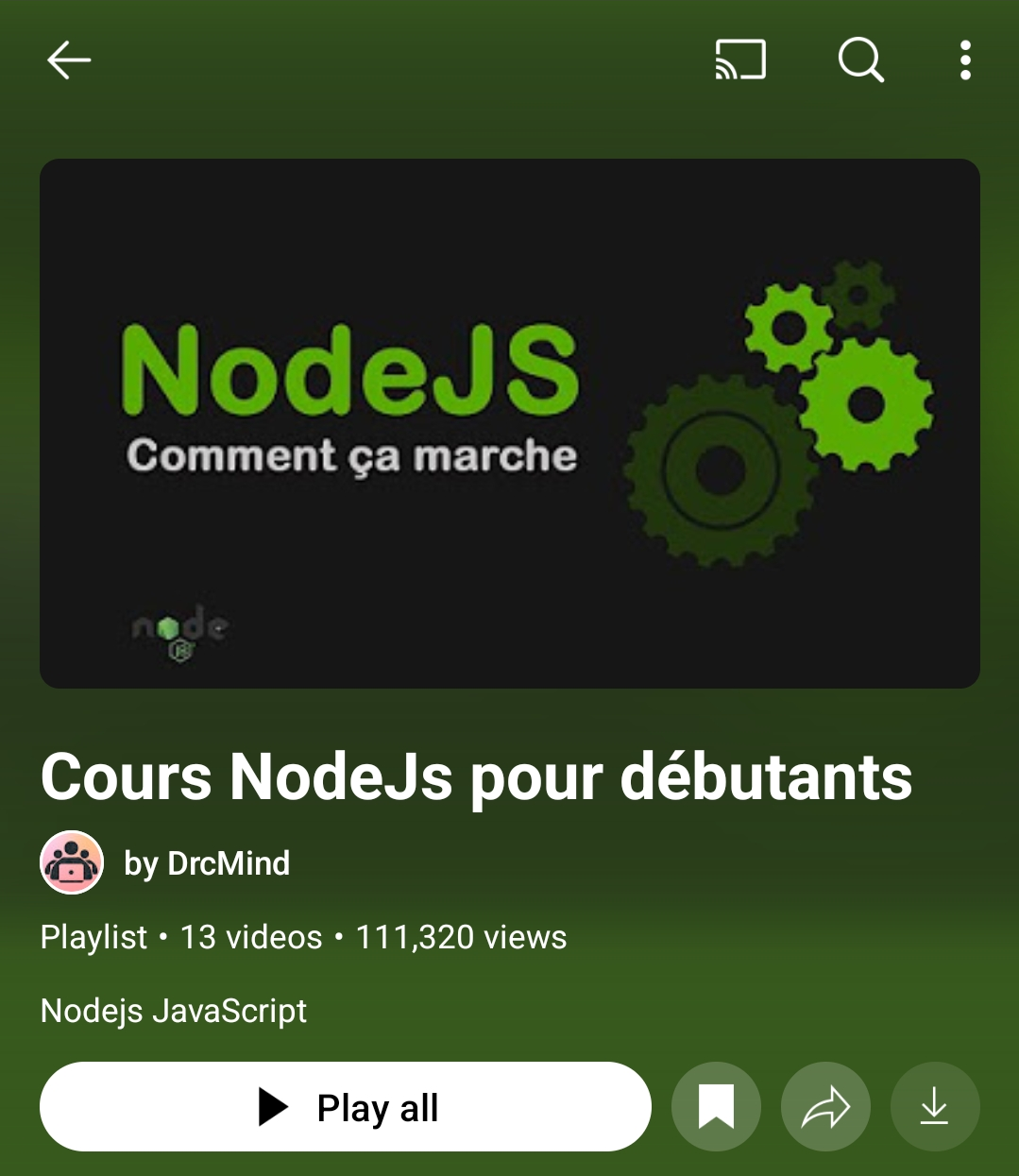
Task: Share the playlist
Action: coord(825,1107)
